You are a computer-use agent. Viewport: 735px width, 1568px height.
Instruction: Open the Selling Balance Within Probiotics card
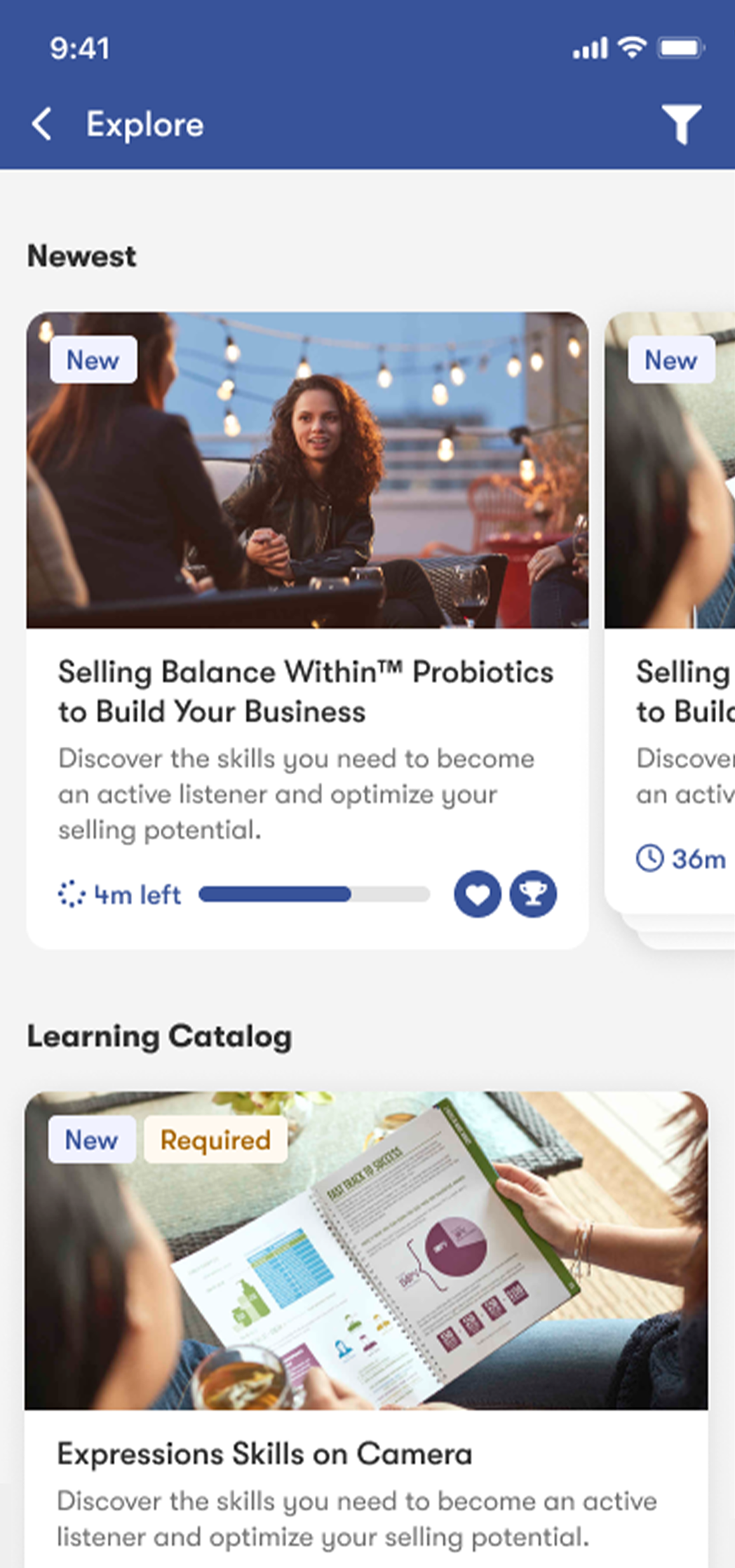pyautogui.click(x=306, y=691)
